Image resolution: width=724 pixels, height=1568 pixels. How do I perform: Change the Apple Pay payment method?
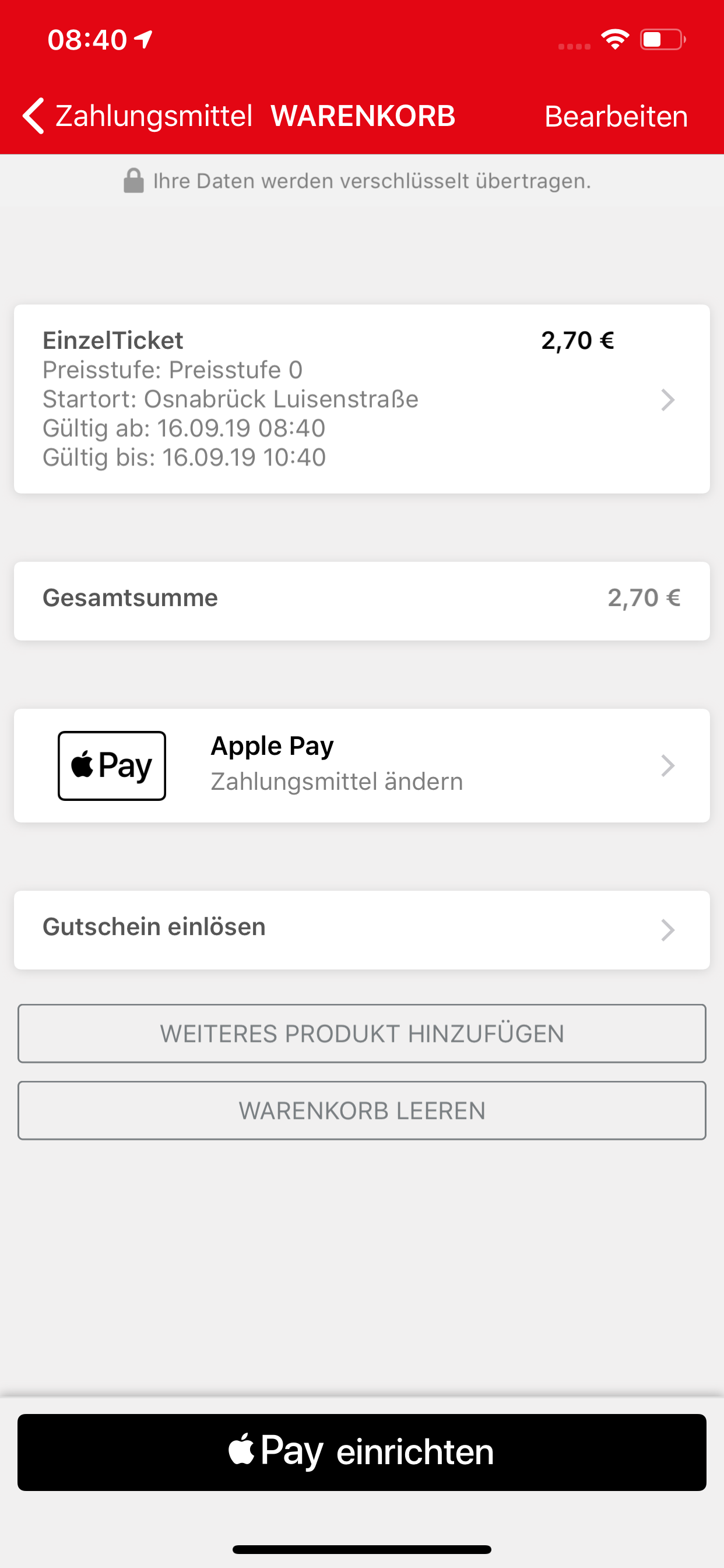click(362, 765)
